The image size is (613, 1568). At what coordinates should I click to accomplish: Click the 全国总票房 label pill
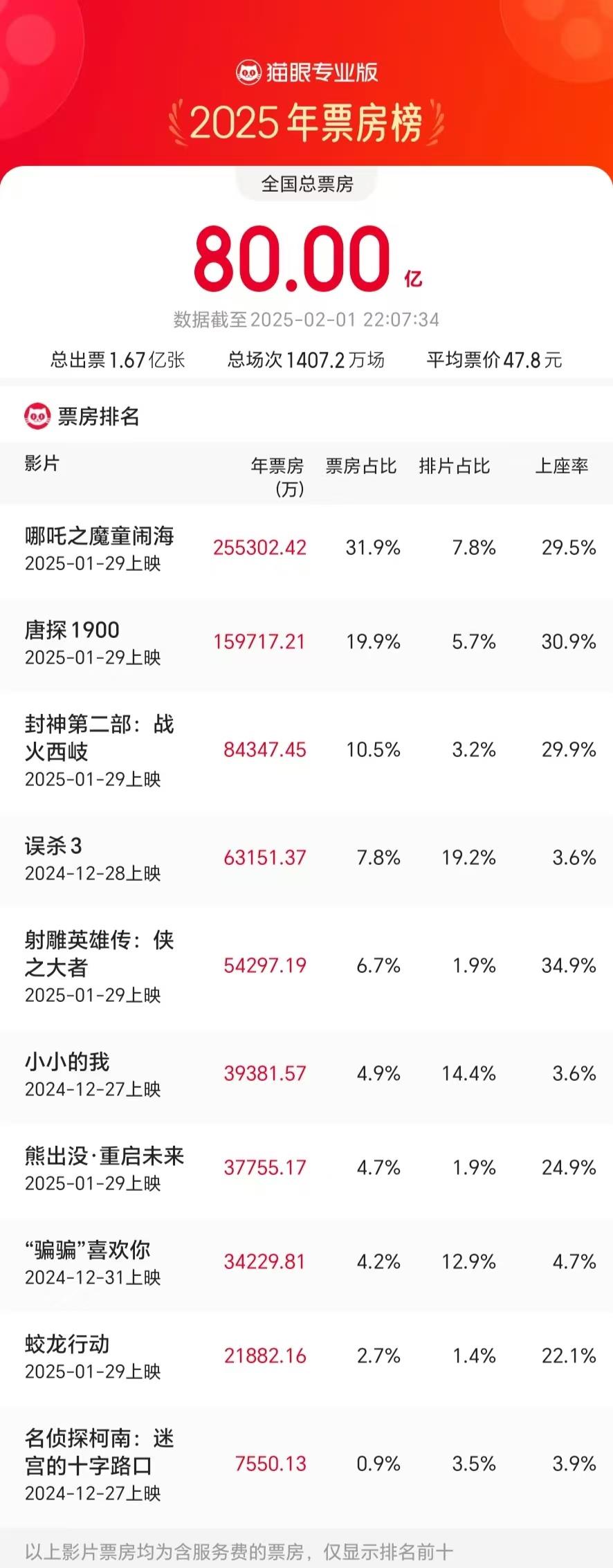(x=306, y=184)
